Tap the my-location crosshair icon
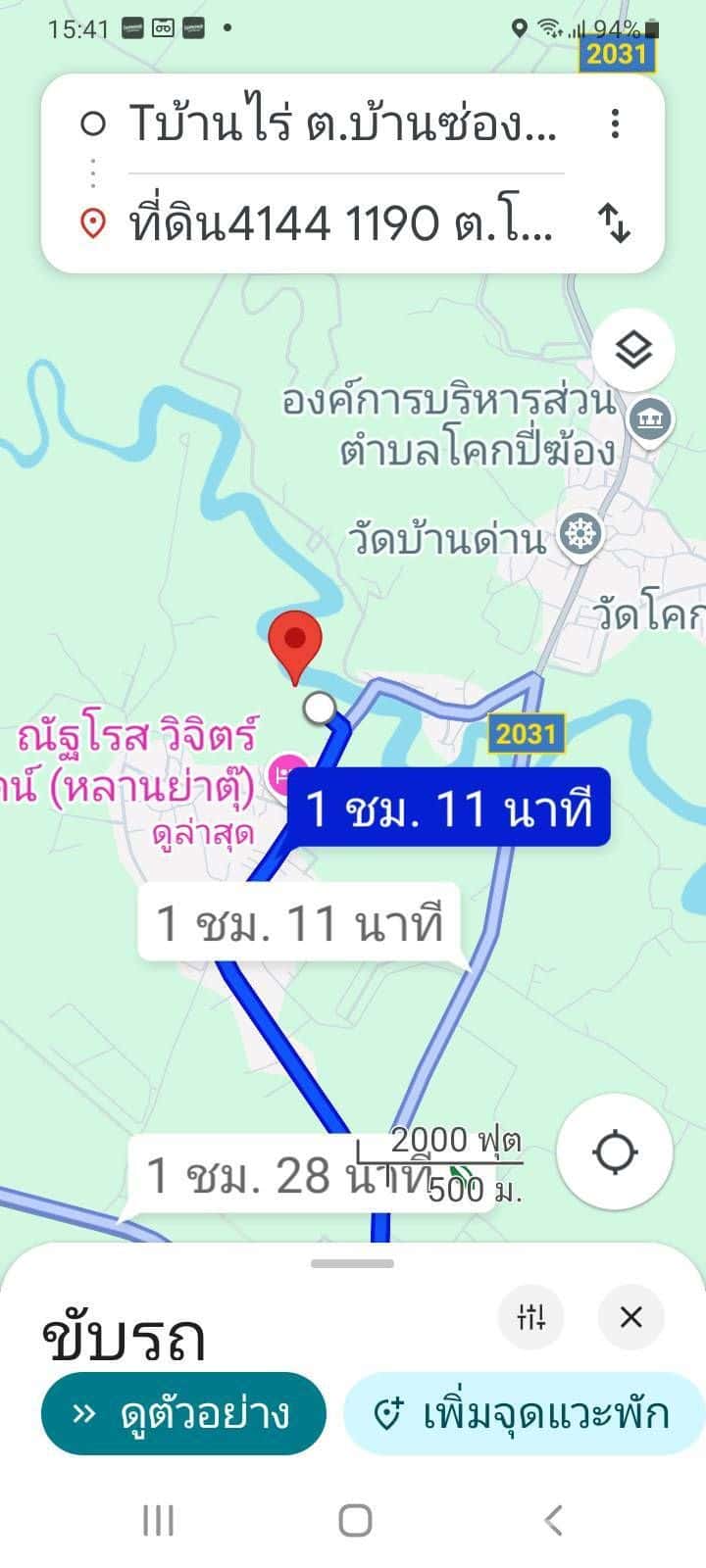Screen dimensions: 706x1568 [615, 1153]
